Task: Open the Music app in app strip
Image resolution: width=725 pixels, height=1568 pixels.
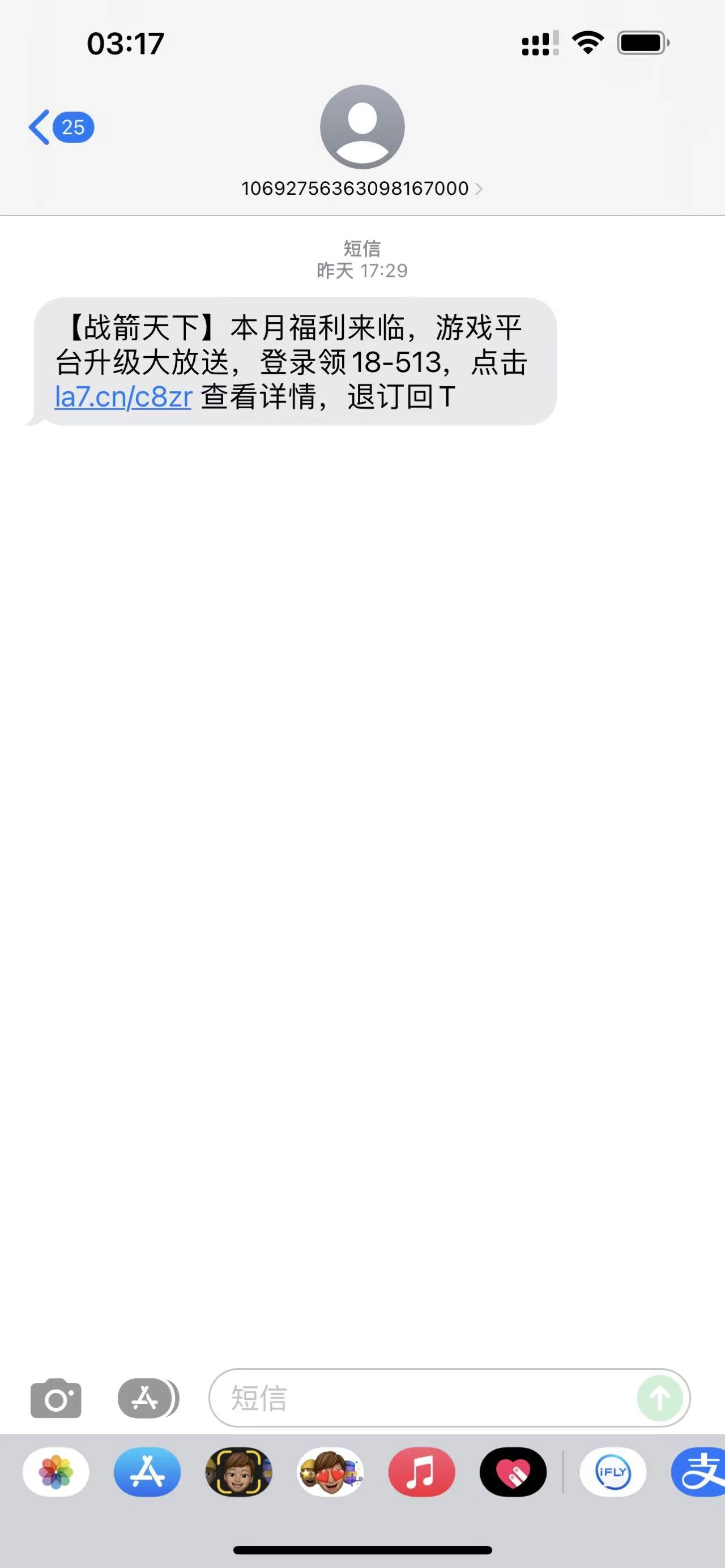Action: click(421, 1472)
